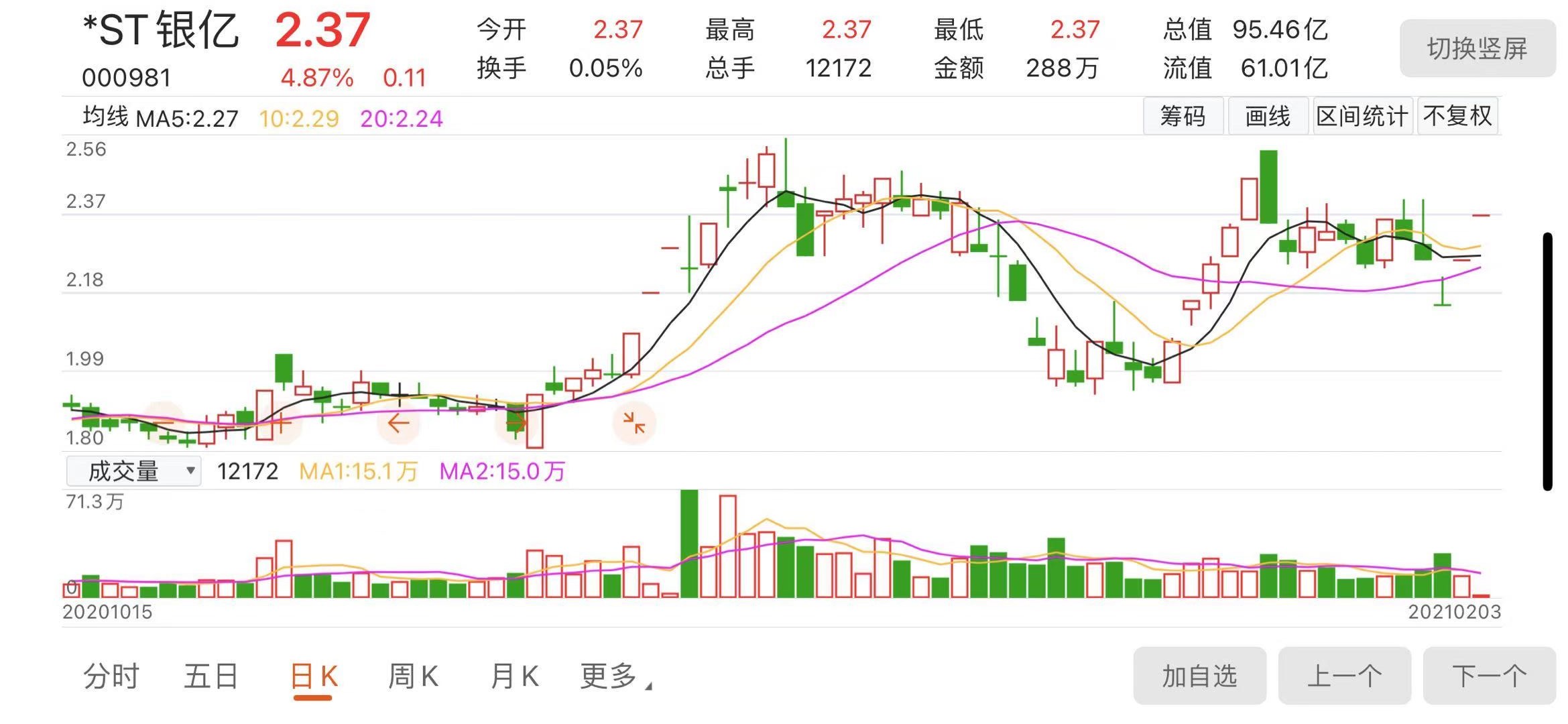This screenshot has width=1568, height=724.
Task: Go to next stock via 下一个
Action: pos(1489,676)
